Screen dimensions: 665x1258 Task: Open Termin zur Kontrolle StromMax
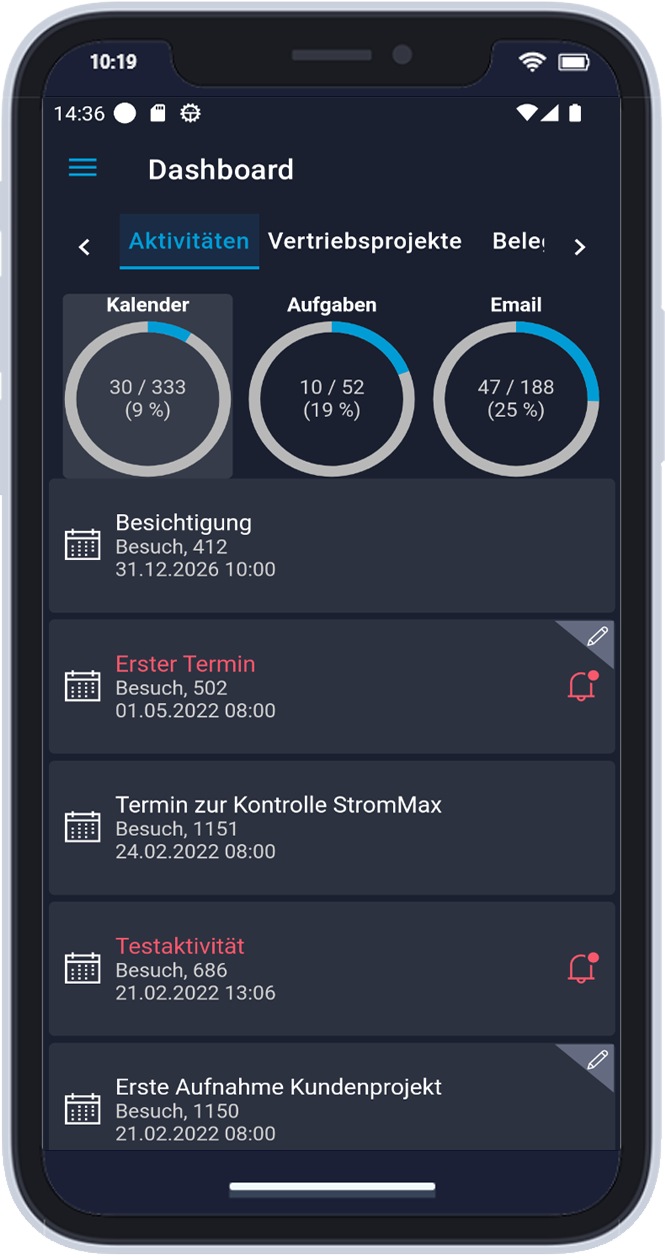(332, 828)
